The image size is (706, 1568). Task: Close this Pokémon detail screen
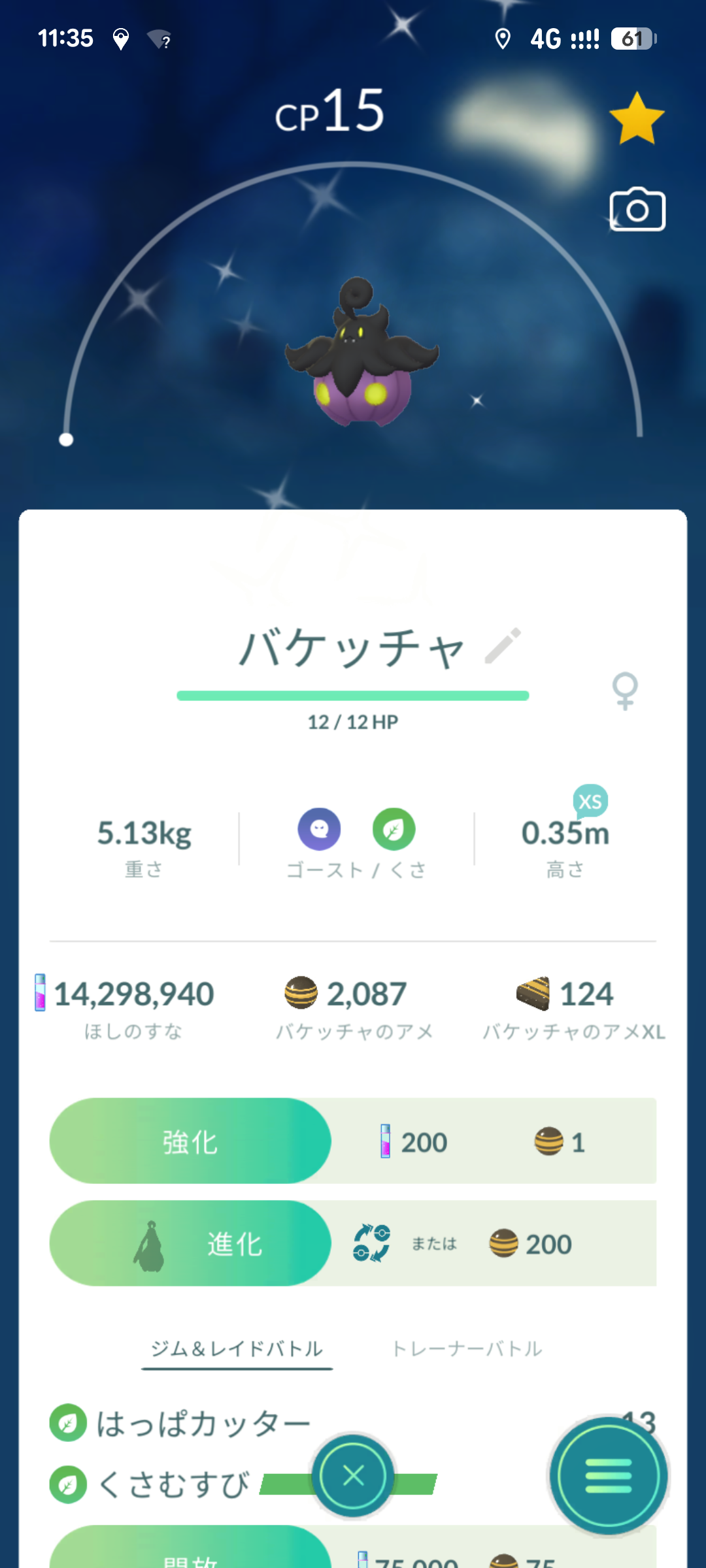[x=353, y=1475]
